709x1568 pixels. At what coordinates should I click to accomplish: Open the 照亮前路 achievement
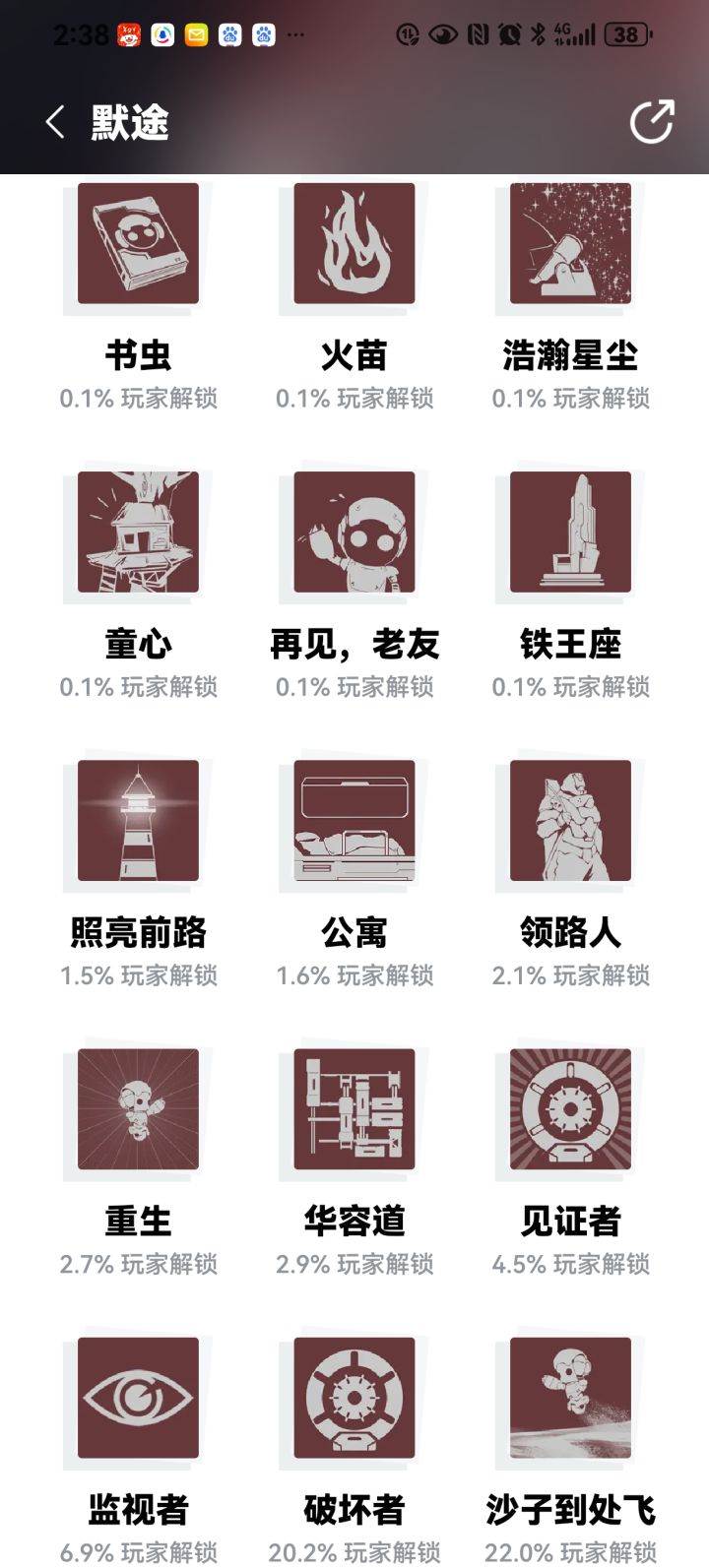click(x=138, y=821)
